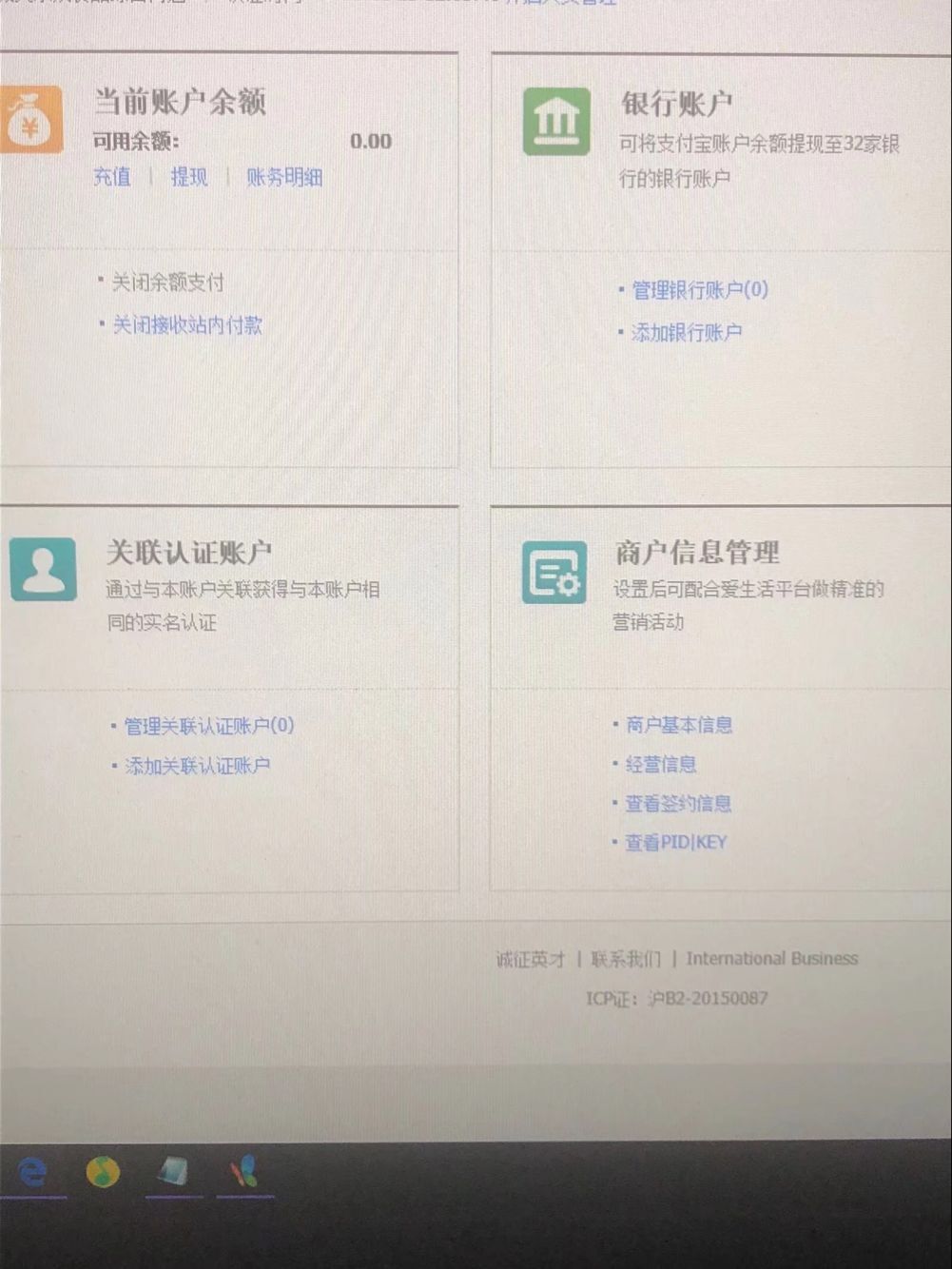Open 管理关联认证账户(0) link
The height and width of the screenshot is (1269, 952).
(x=209, y=726)
